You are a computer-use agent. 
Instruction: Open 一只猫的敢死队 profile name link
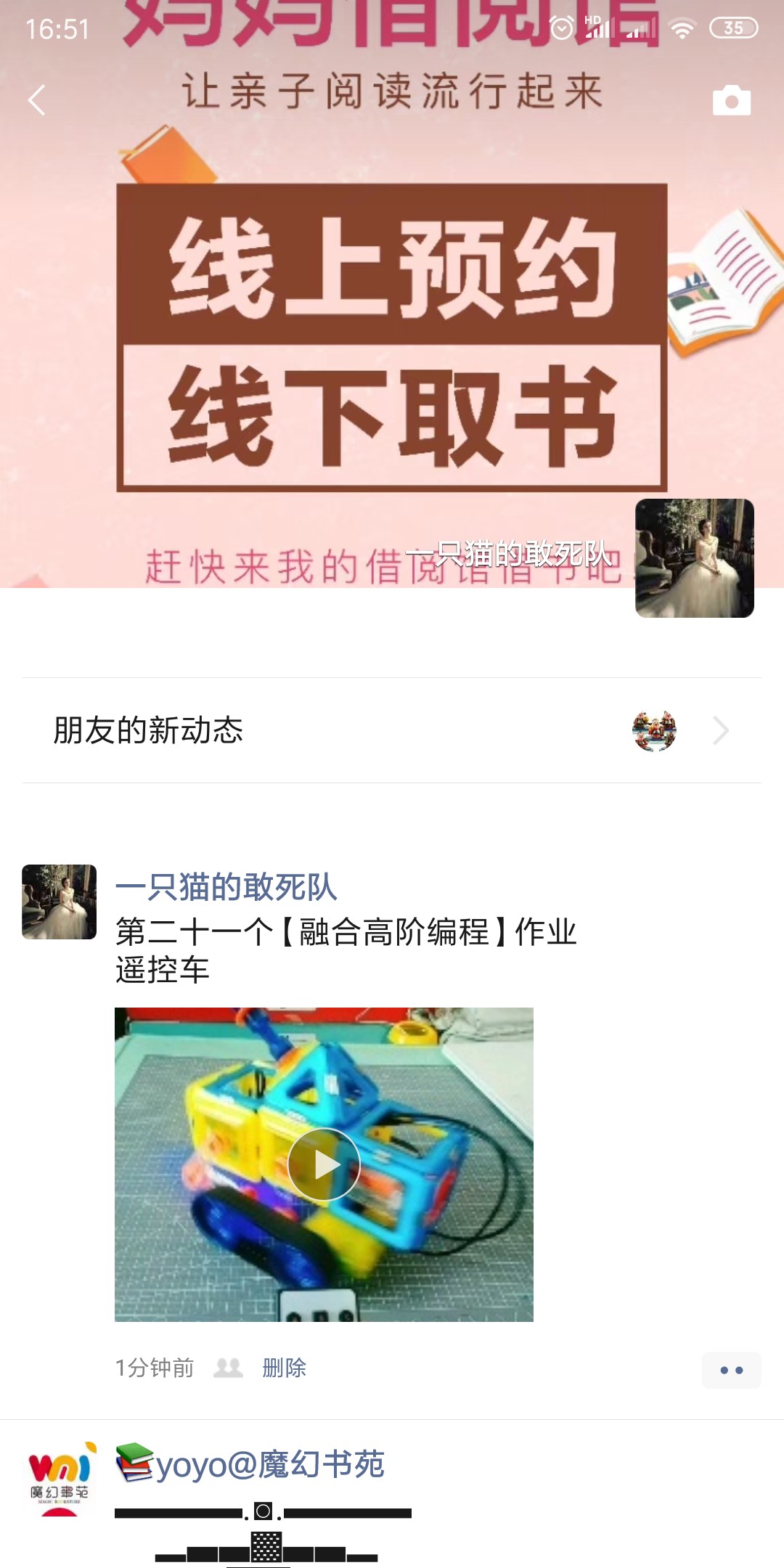[x=226, y=887]
